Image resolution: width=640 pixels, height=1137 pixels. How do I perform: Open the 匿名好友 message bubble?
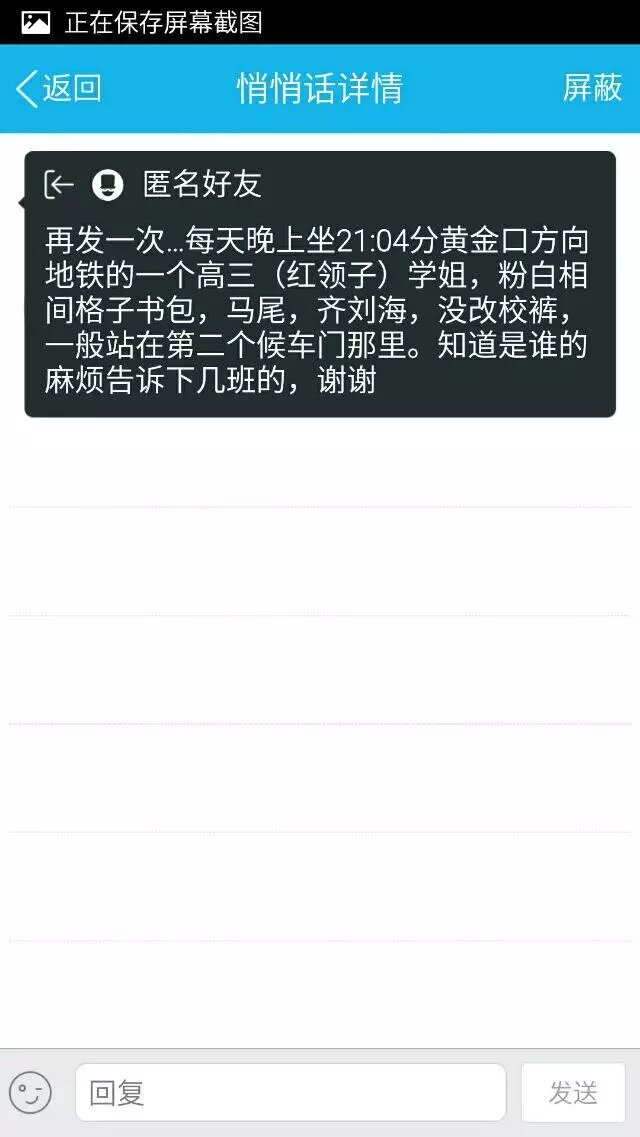(318, 285)
